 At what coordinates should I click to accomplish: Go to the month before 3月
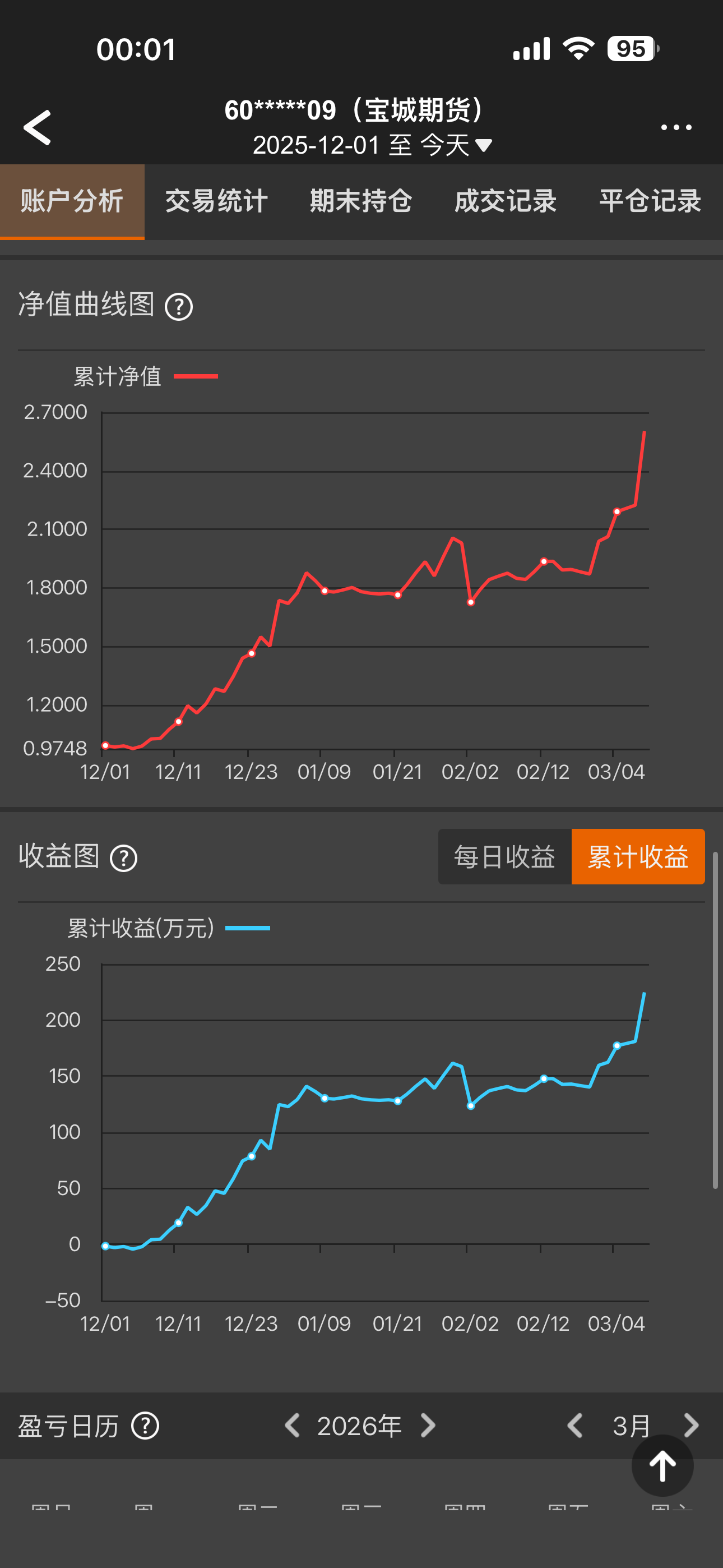[574, 1426]
